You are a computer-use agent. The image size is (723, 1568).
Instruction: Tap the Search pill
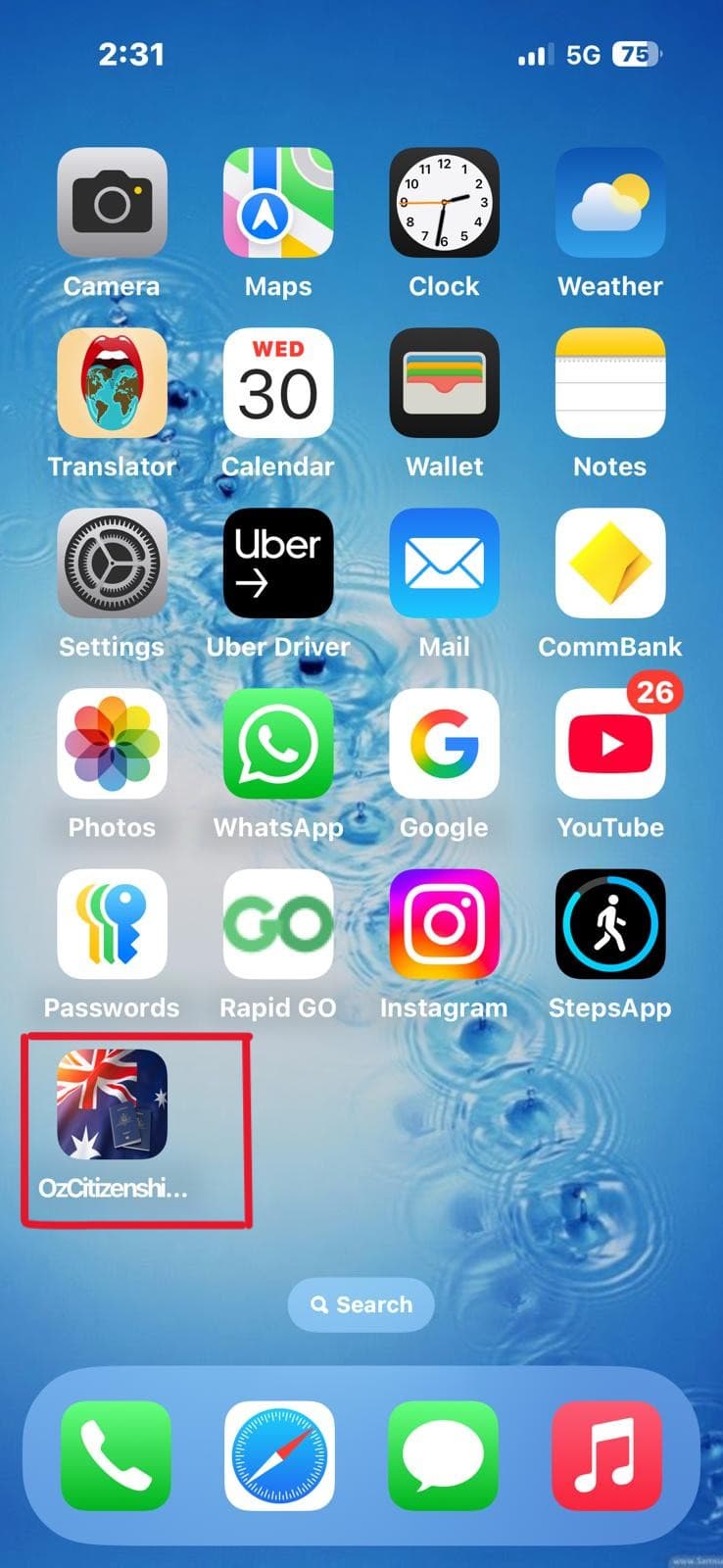[361, 1304]
